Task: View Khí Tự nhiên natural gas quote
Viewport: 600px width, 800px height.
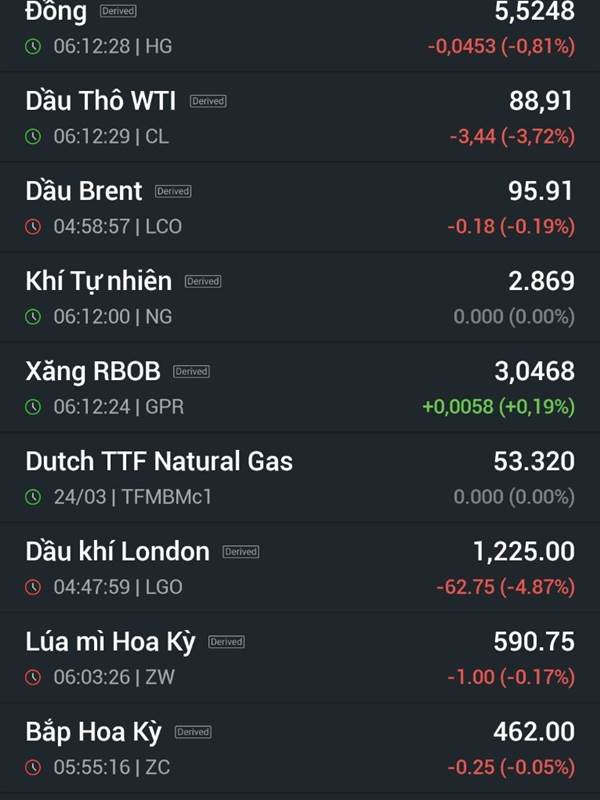Action: pos(300,297)
